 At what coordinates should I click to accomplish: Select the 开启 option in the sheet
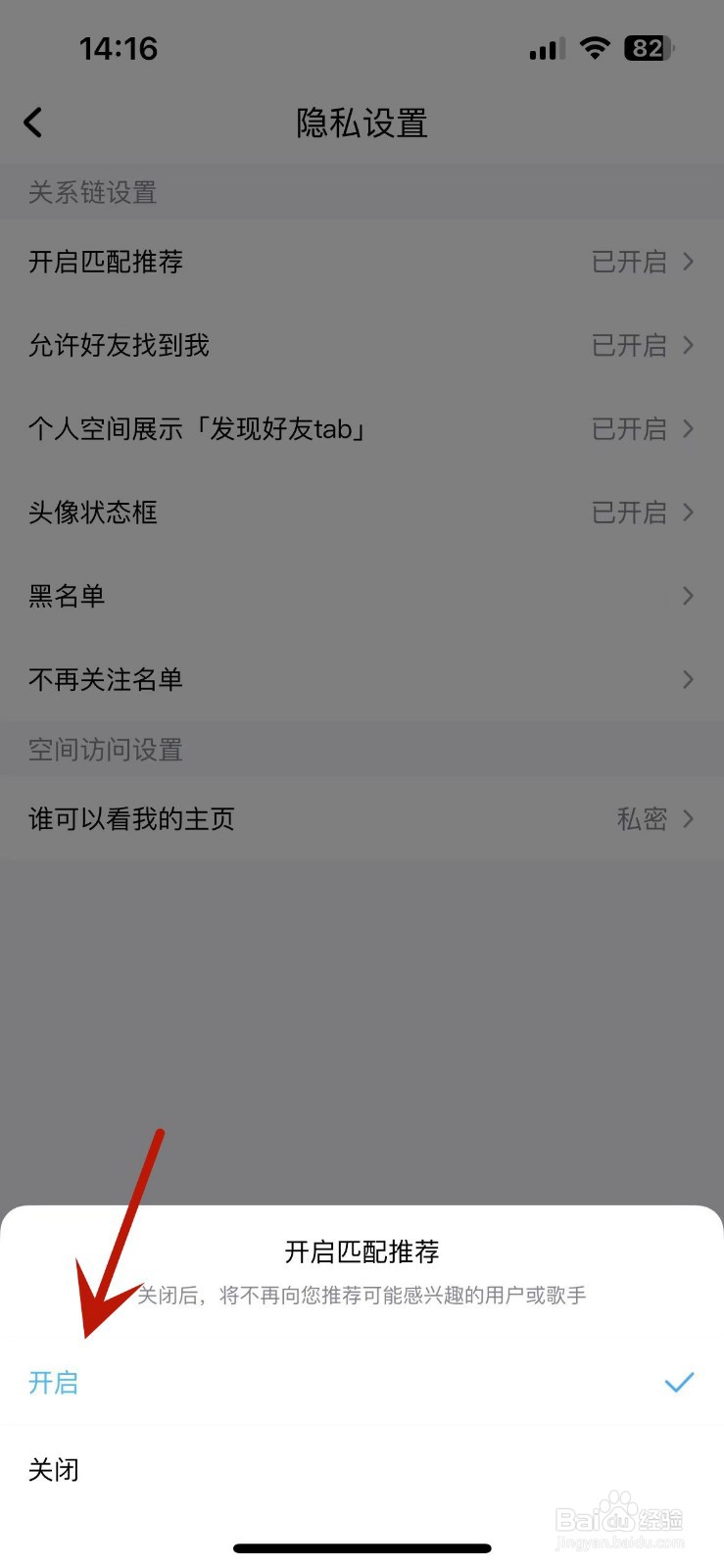pyautogui.click(x=54, y=1383)
